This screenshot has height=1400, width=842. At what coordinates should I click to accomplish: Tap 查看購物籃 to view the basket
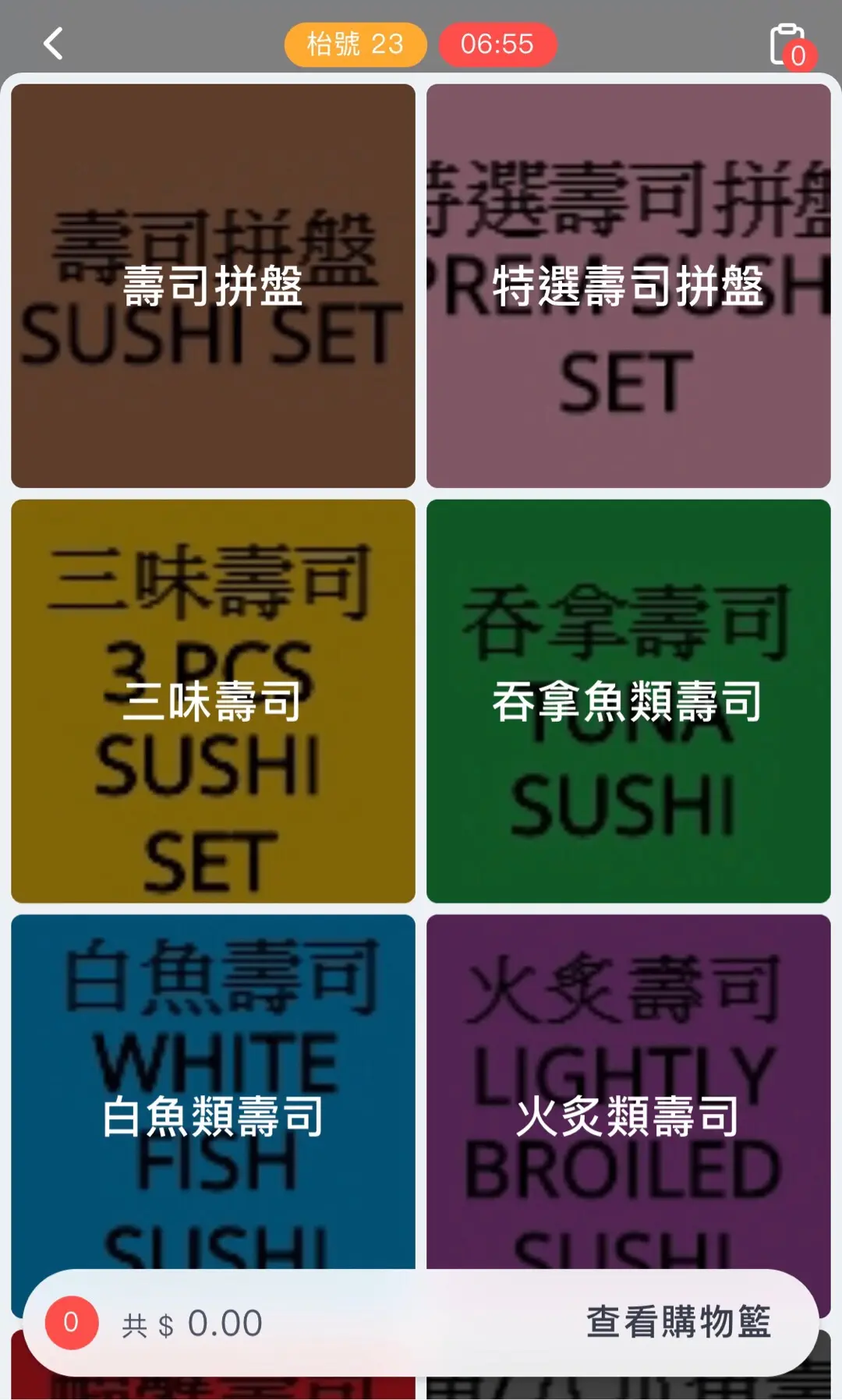pyautogui.click(x=678, y=1322)
